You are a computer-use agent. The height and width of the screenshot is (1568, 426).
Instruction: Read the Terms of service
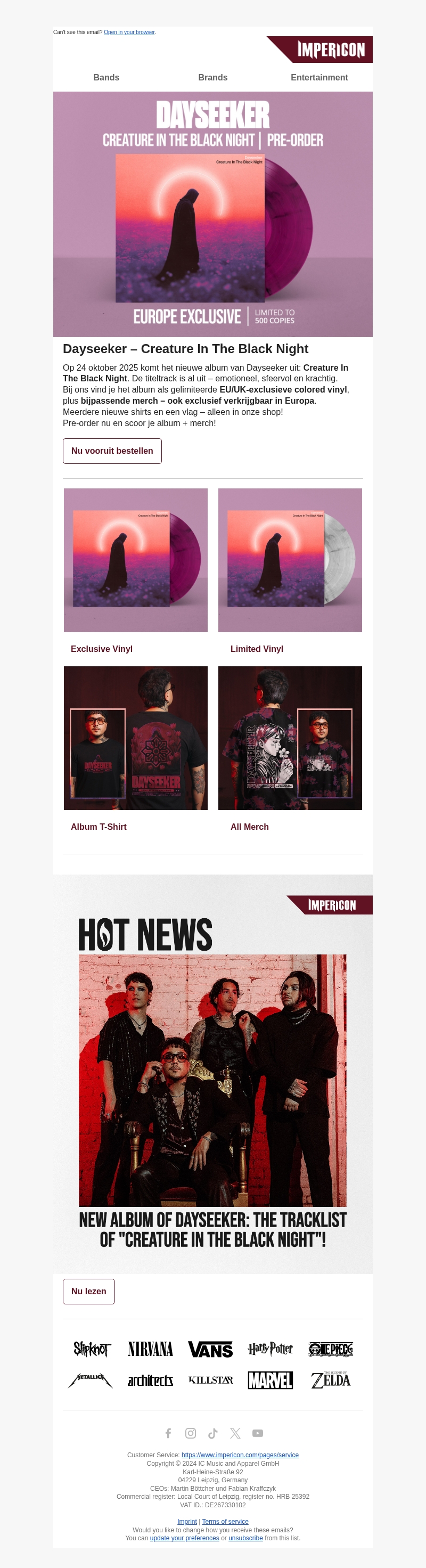pyautogui.click(x=225, y=1521)
